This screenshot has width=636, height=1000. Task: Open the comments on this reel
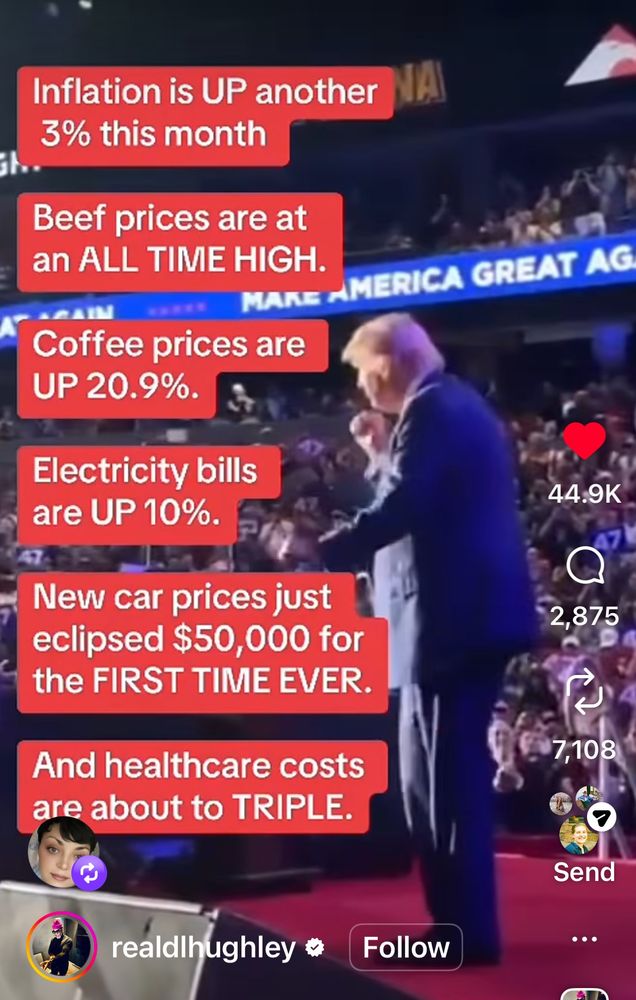coord(584,566)
